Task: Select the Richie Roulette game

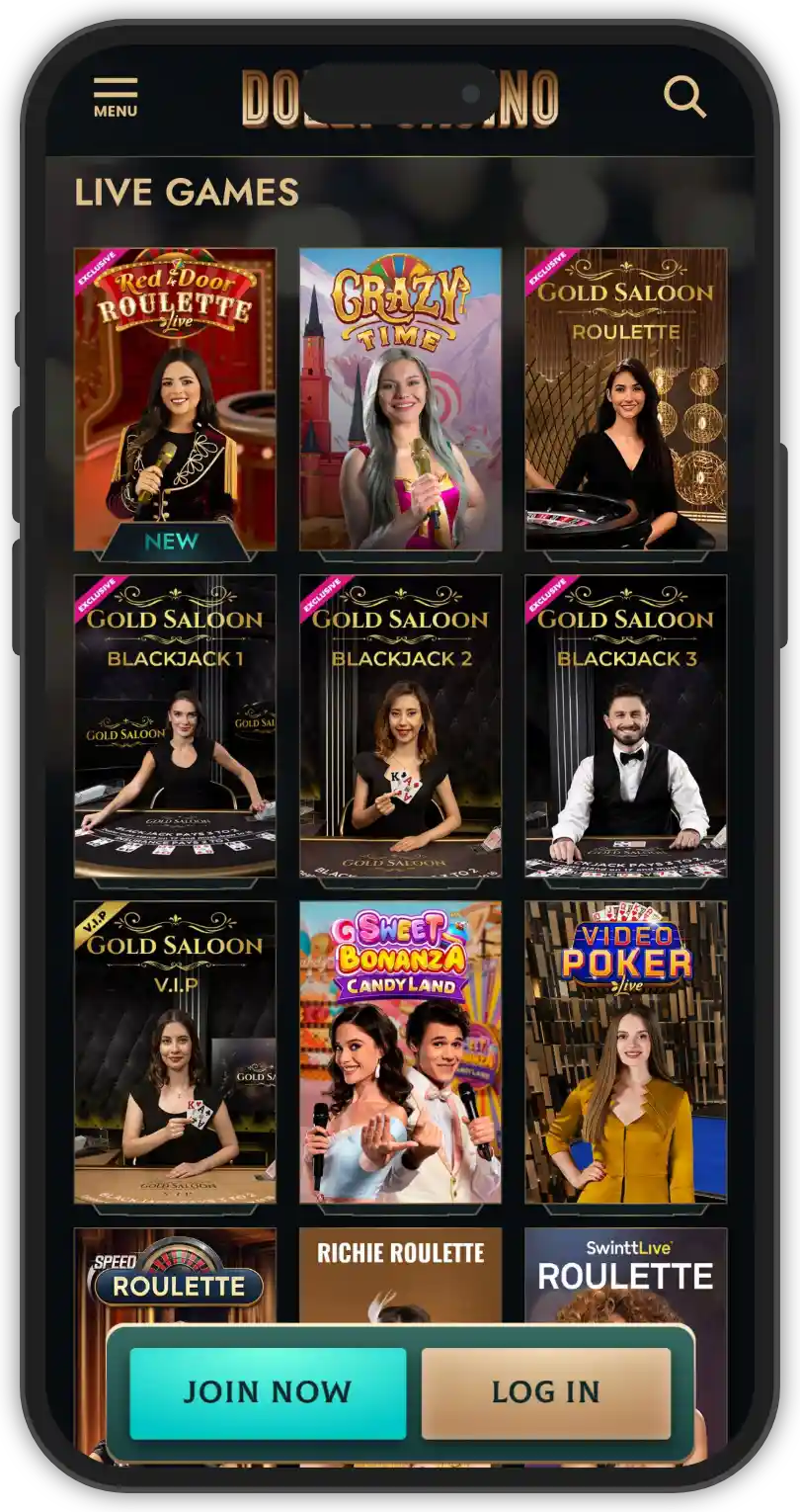Action: click(400, 1275)
